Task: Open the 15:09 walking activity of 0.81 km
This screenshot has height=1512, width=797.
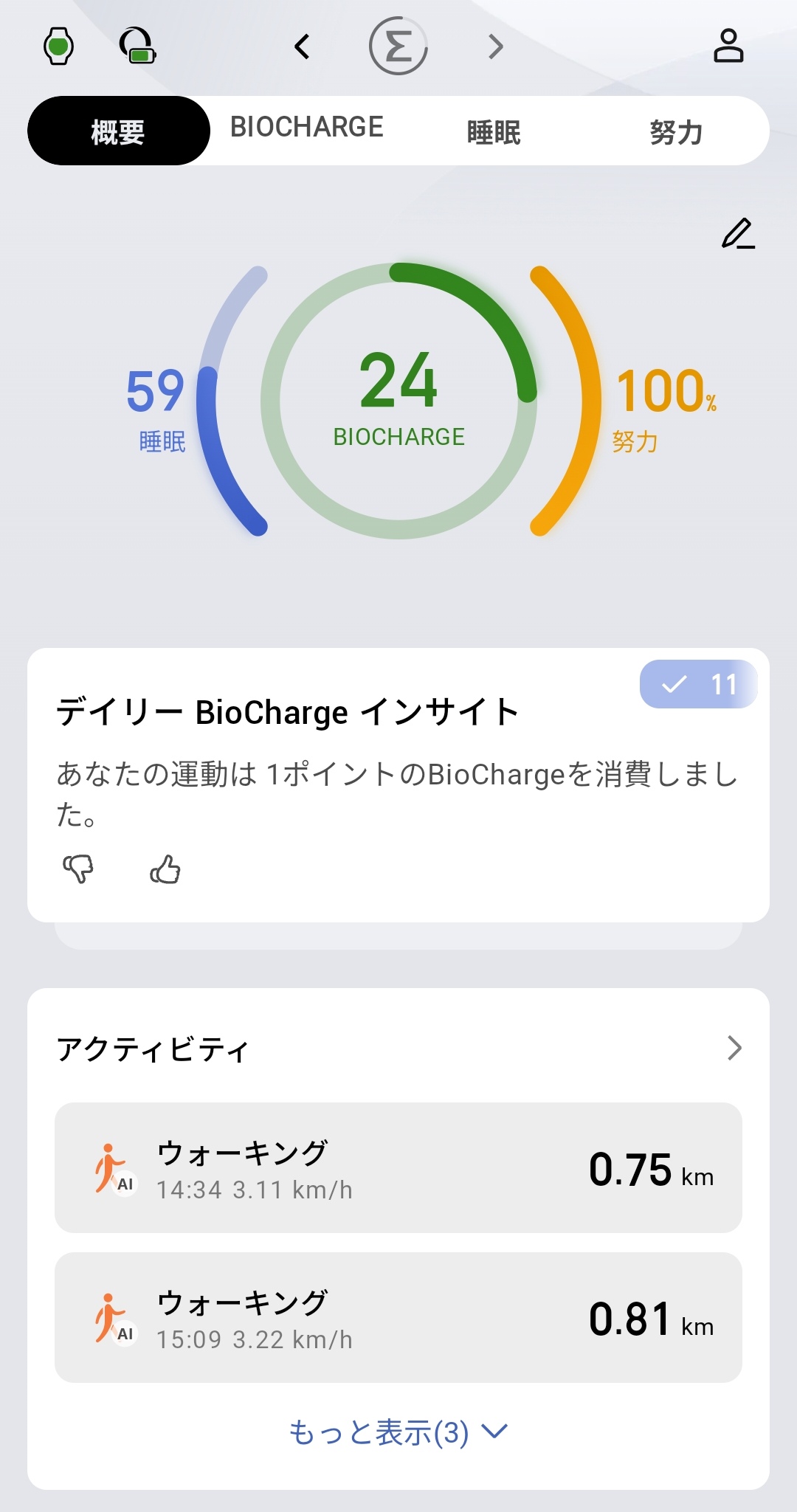Action: (x=398, y=1317)
